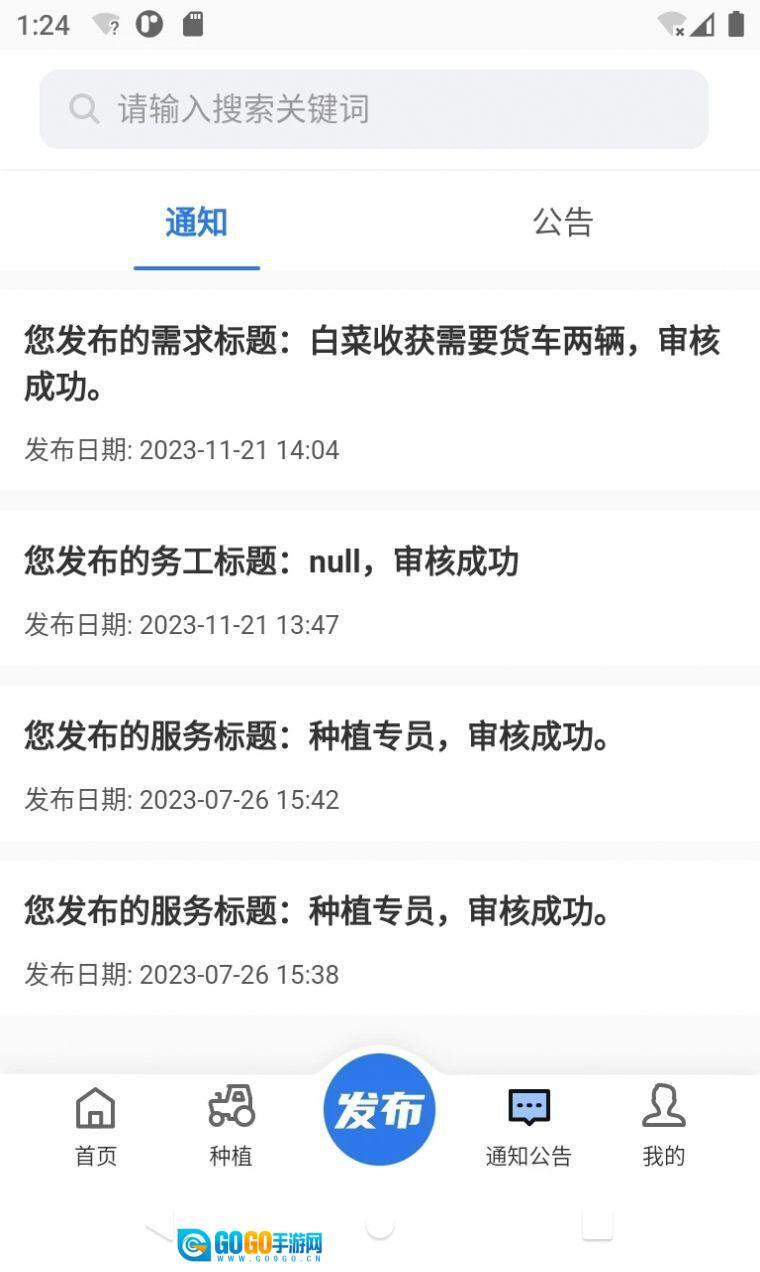The height and width of the screenshot is (1272, 760).
Task: Go to the 首页 home tab
Action: pyautogui.click(x=96, y=1126)
